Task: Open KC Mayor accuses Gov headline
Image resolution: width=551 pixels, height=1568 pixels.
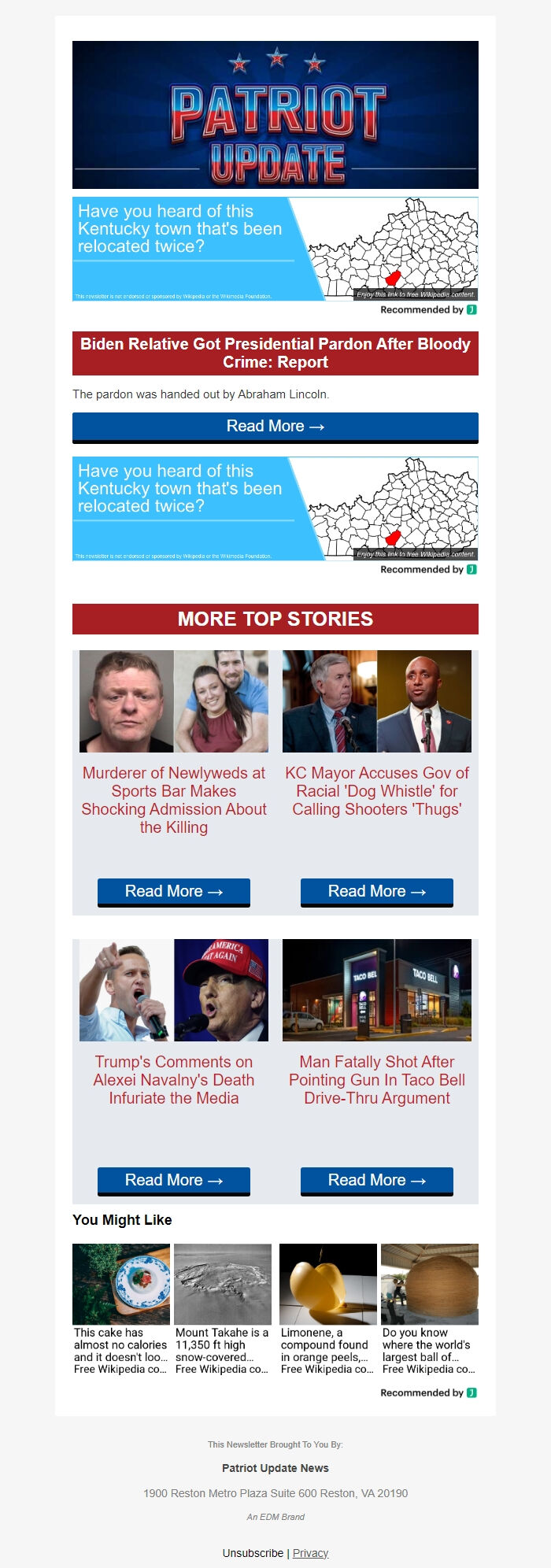Action: [x=376, y=791]
